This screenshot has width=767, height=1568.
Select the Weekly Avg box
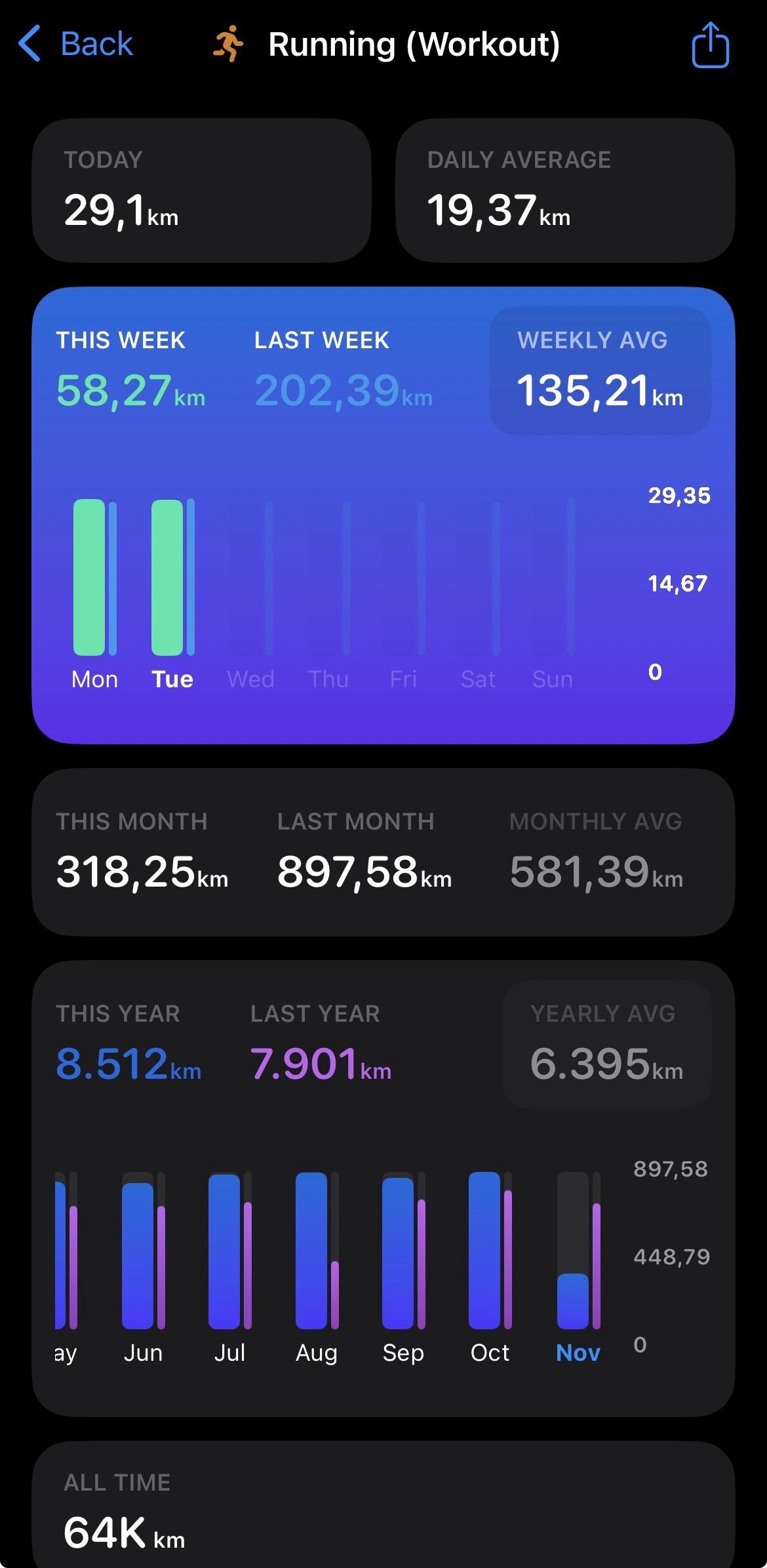coord(600,371)
